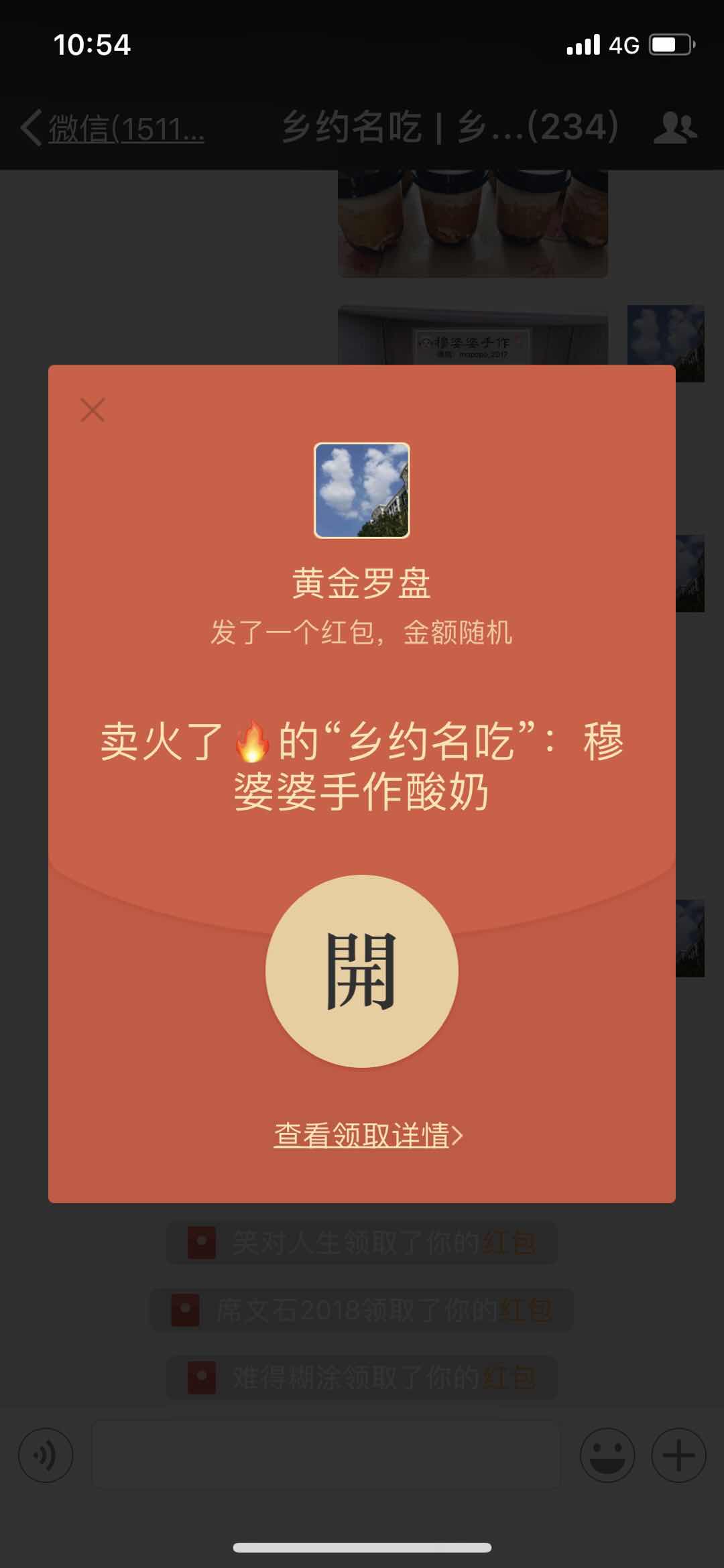Open the 查看领取详情 link
This screenshot has width=724, height=1568.
coord(367,1135)
